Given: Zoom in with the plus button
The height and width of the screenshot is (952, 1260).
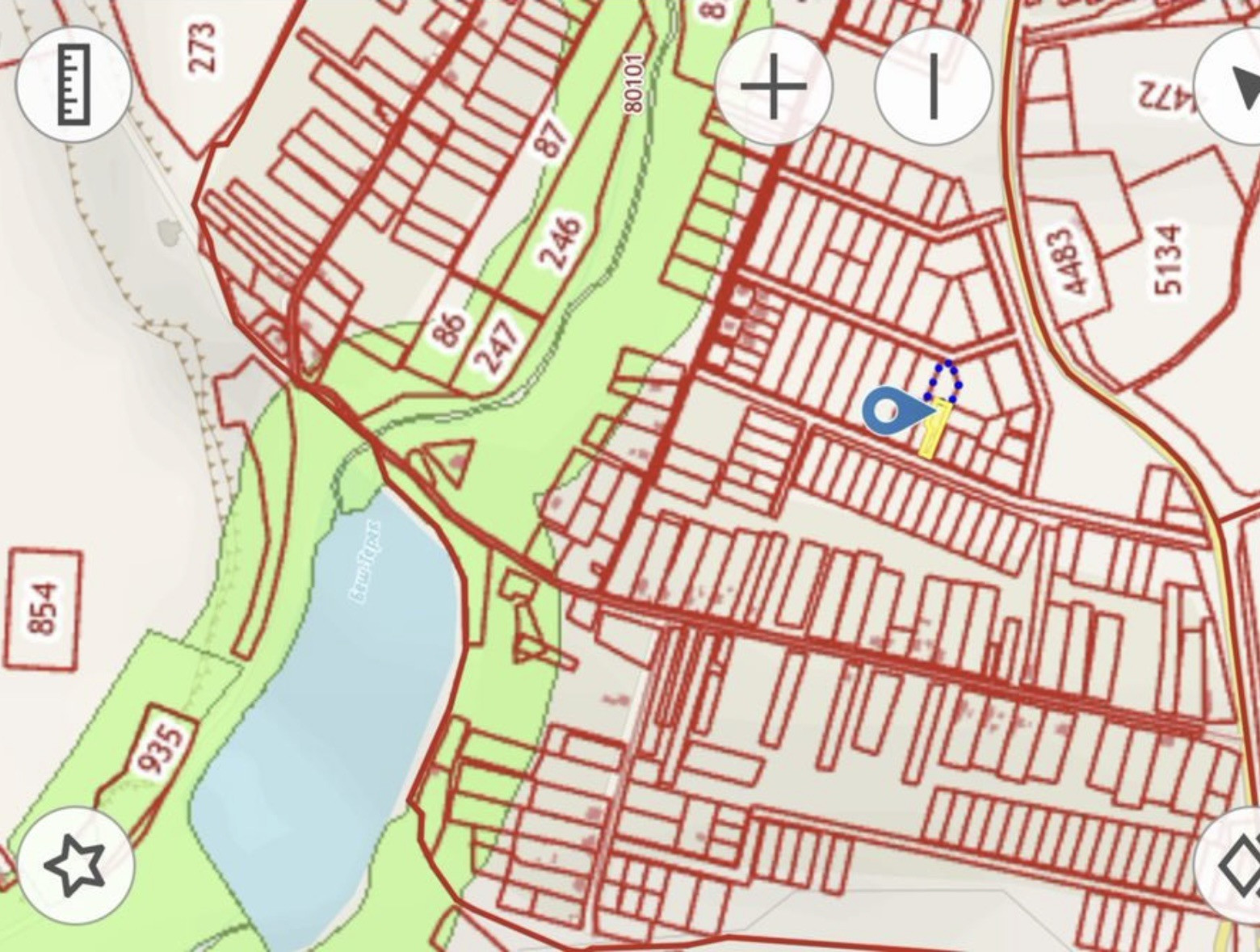Looking at the screenshot, I should pos(773,86).
